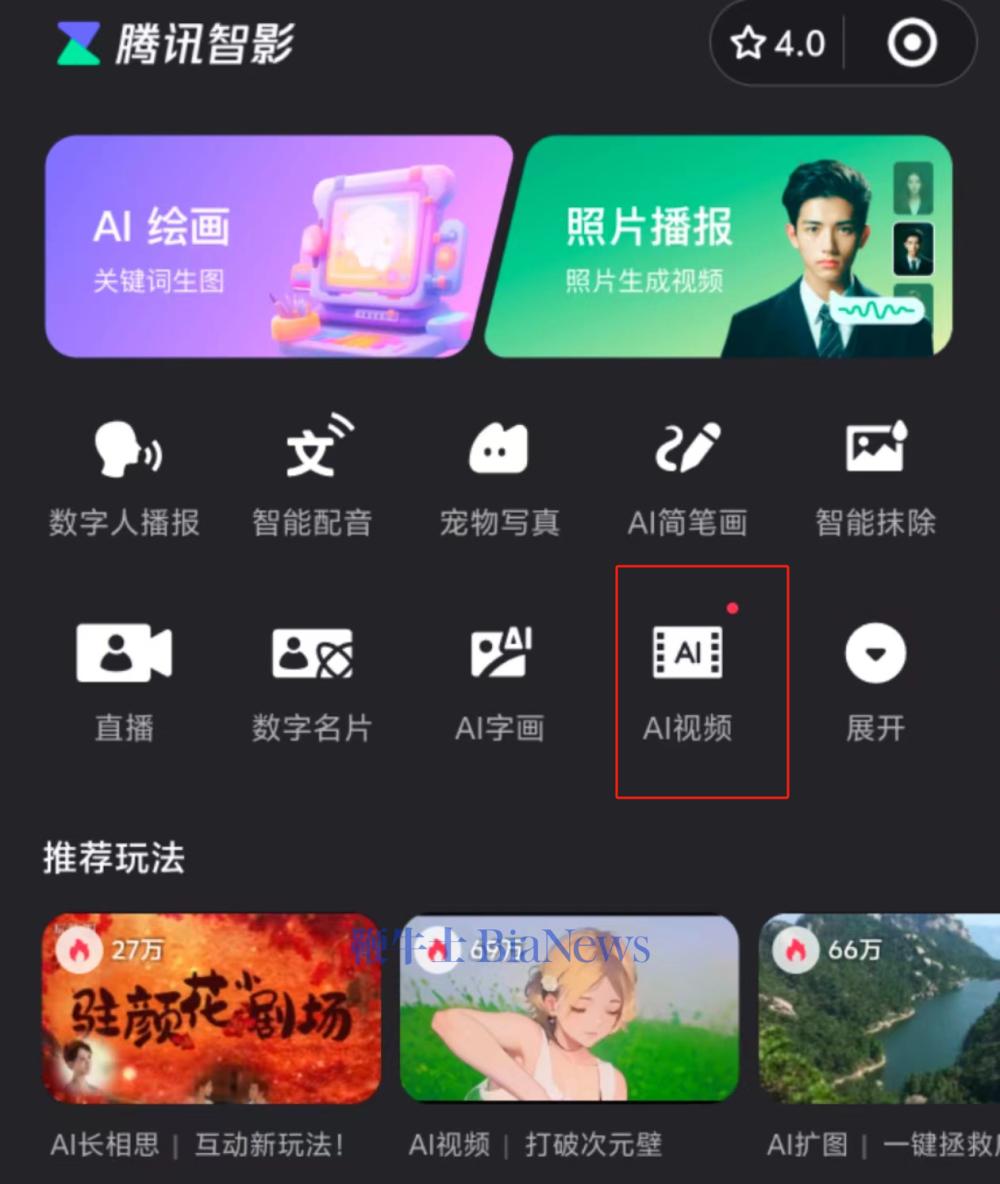Open the 照片播报 banner
Image resolution: width=1000 pixels, height=1184 pixels.
[x=720, y=246]
